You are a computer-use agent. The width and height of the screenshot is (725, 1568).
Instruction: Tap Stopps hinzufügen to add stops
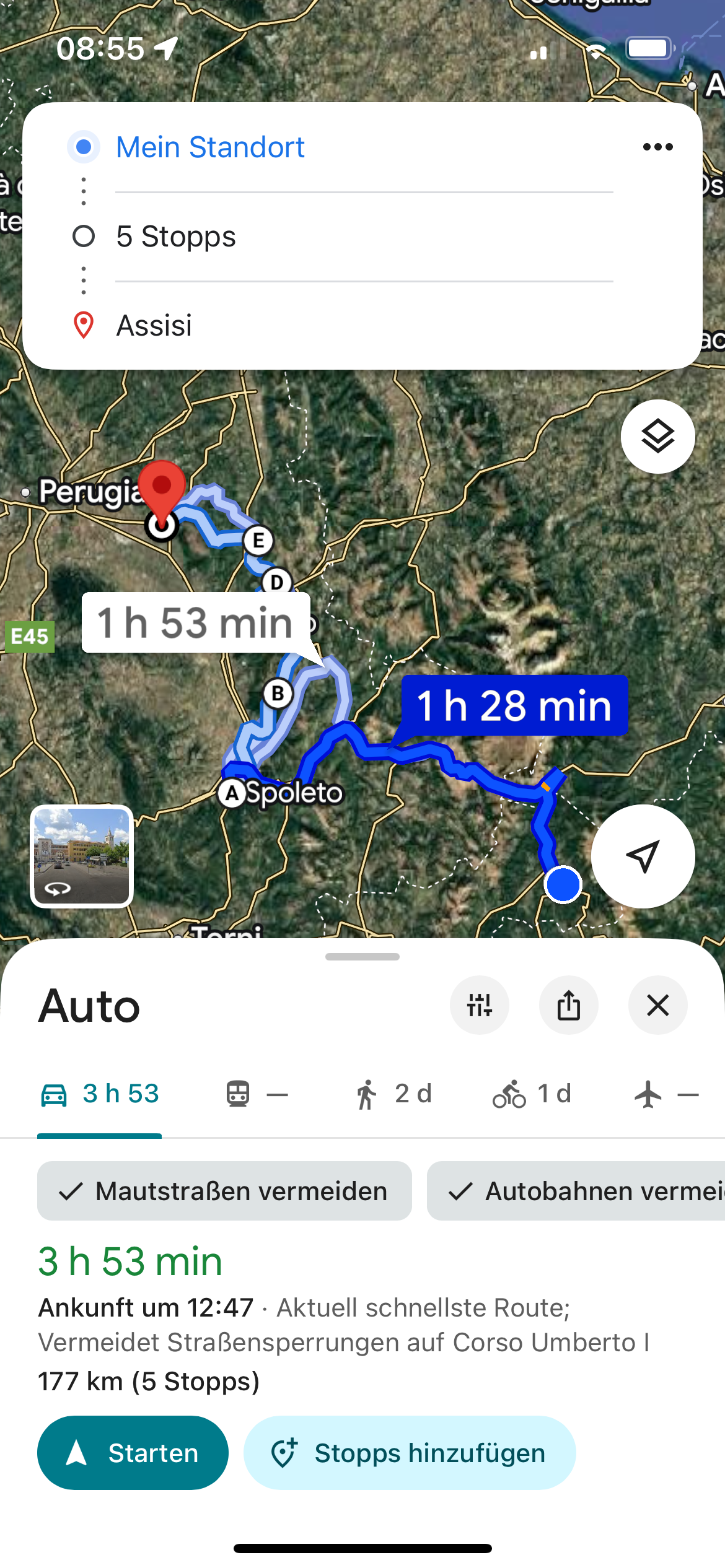(x=410, y=1453)
